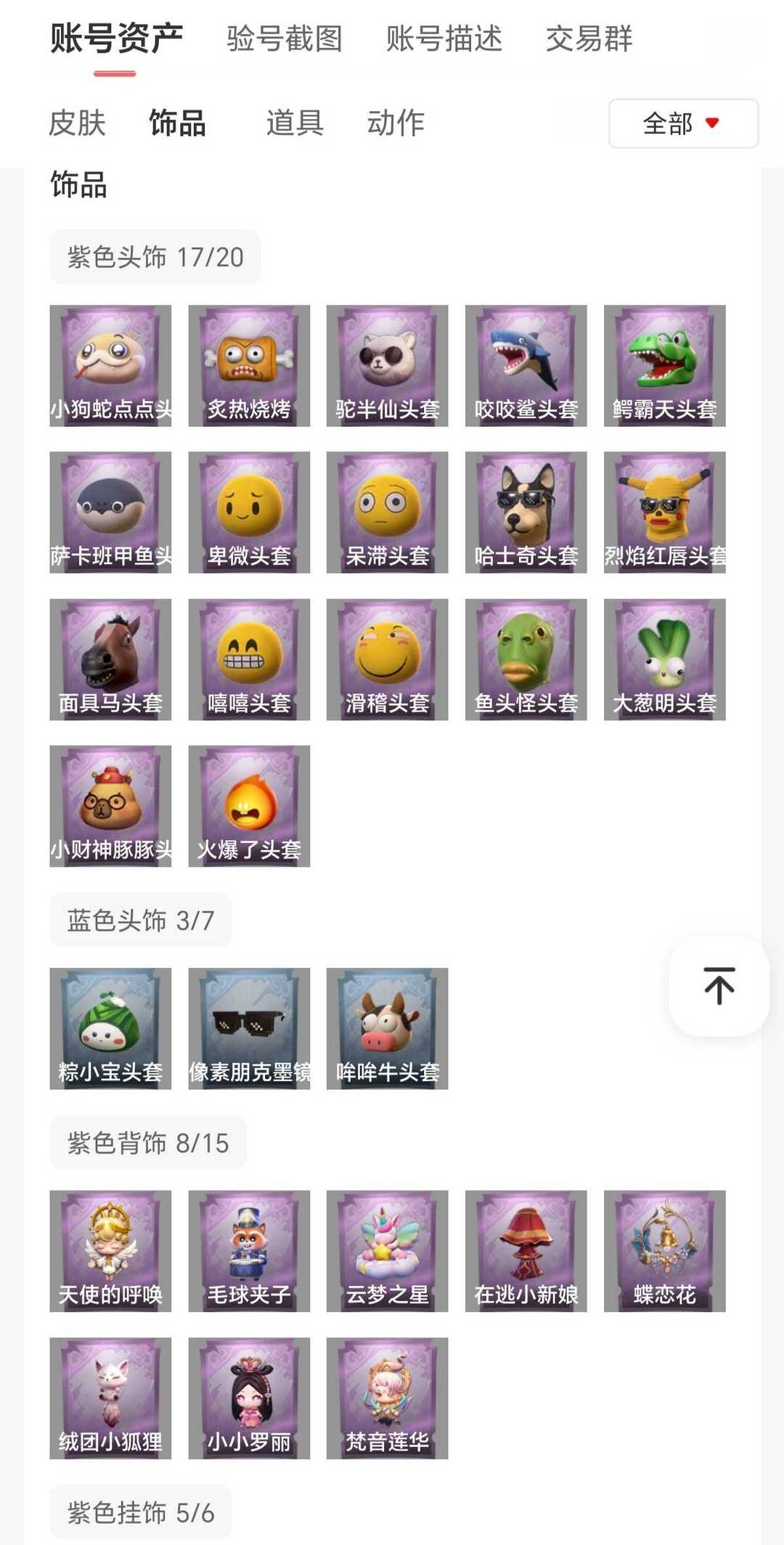View the 大葱明头套 headgear
784x1545 pixels.
pyautogui.click(x=664, y=659)
